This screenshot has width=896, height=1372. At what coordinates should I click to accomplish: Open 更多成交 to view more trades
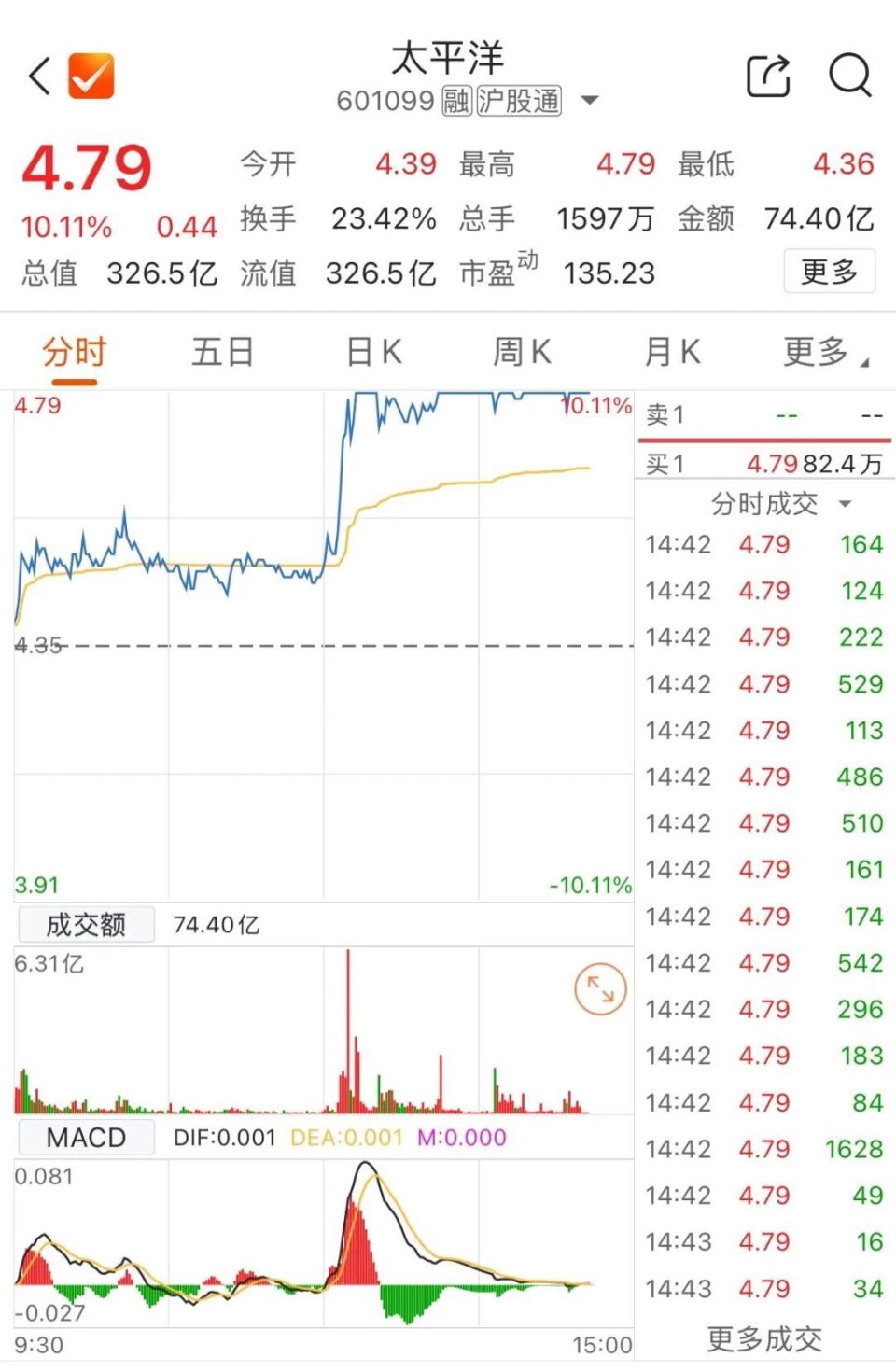(x=763, y=1338)
